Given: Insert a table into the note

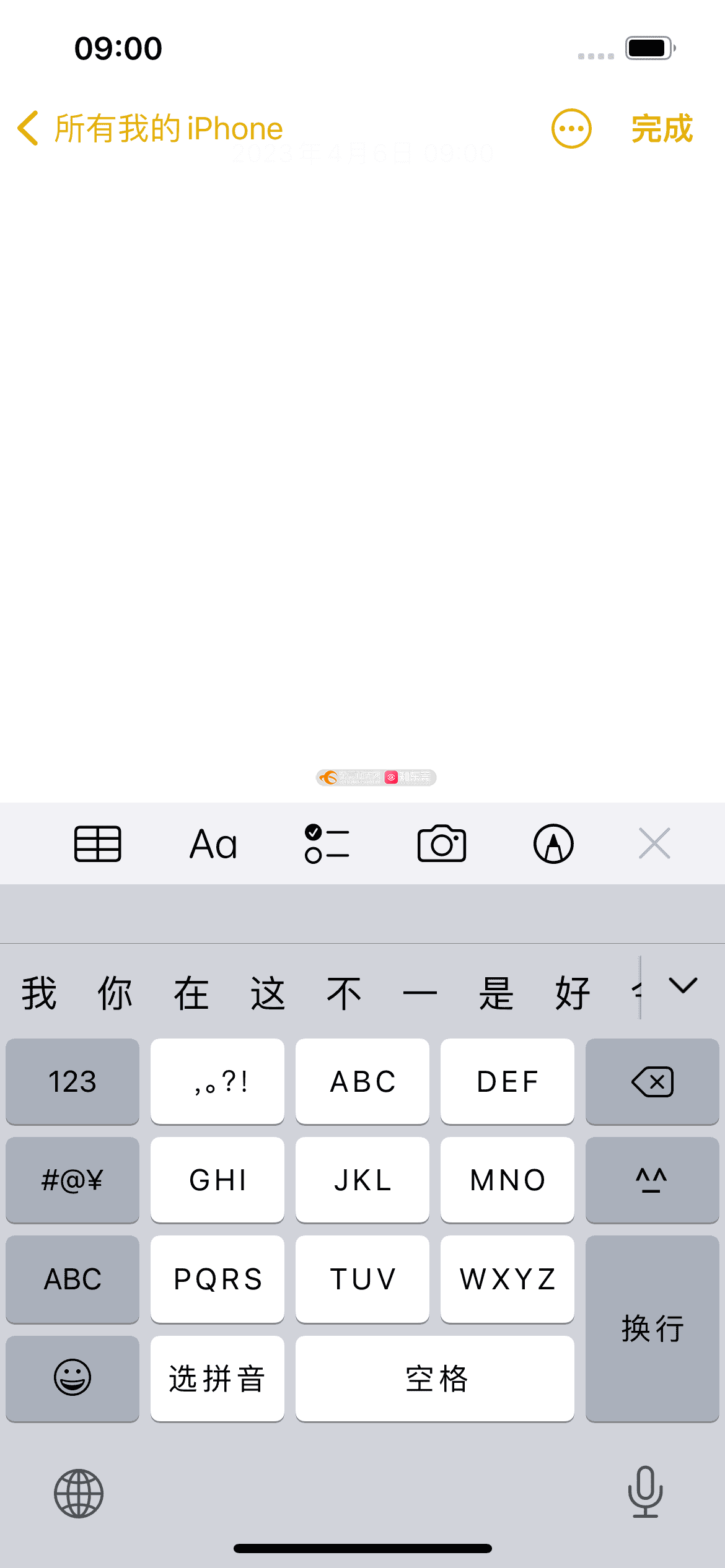Looking at the screenshot, I should tap(97, 843).
